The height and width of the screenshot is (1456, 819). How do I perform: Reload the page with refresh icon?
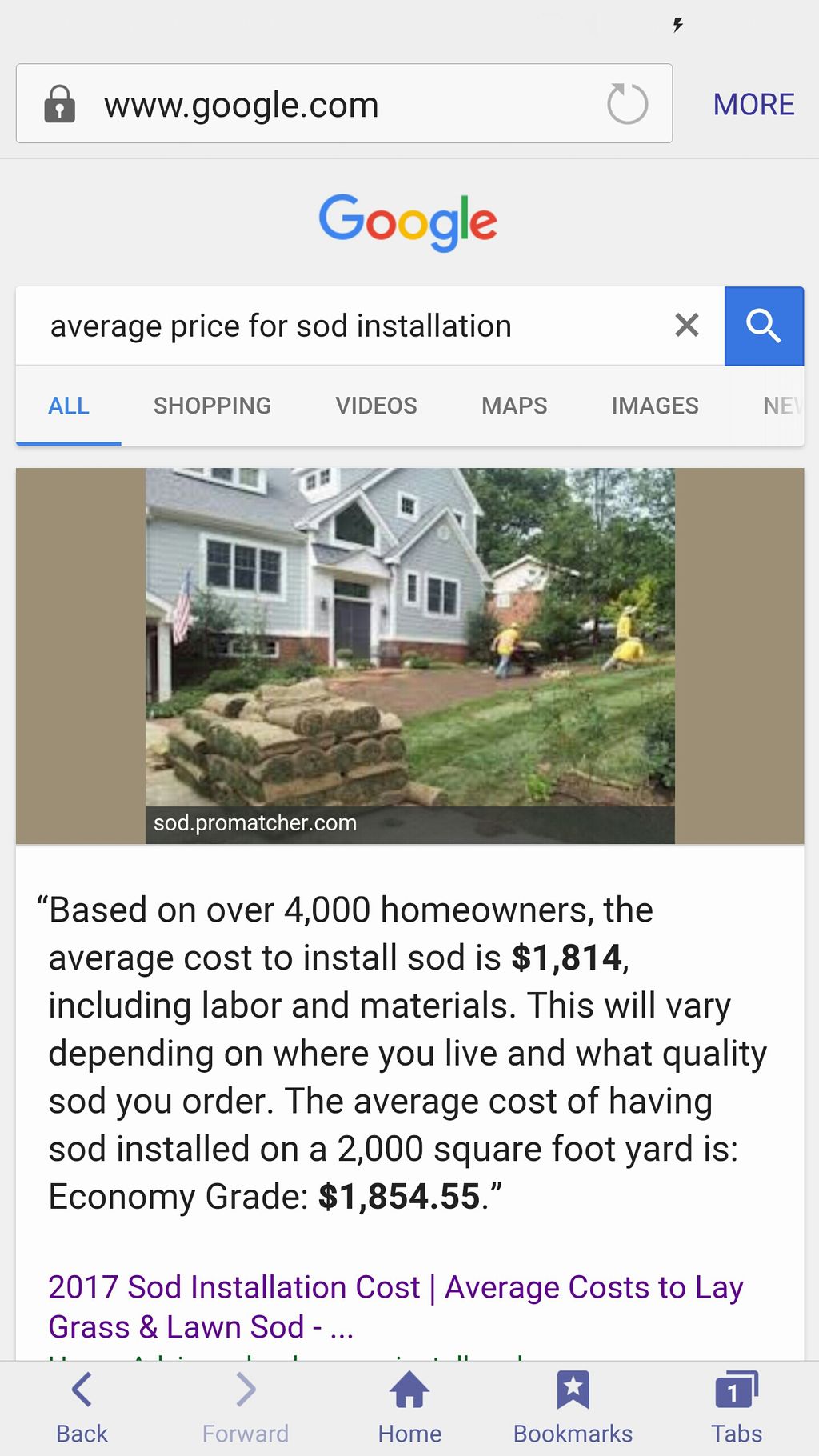(x=627, y=104)
